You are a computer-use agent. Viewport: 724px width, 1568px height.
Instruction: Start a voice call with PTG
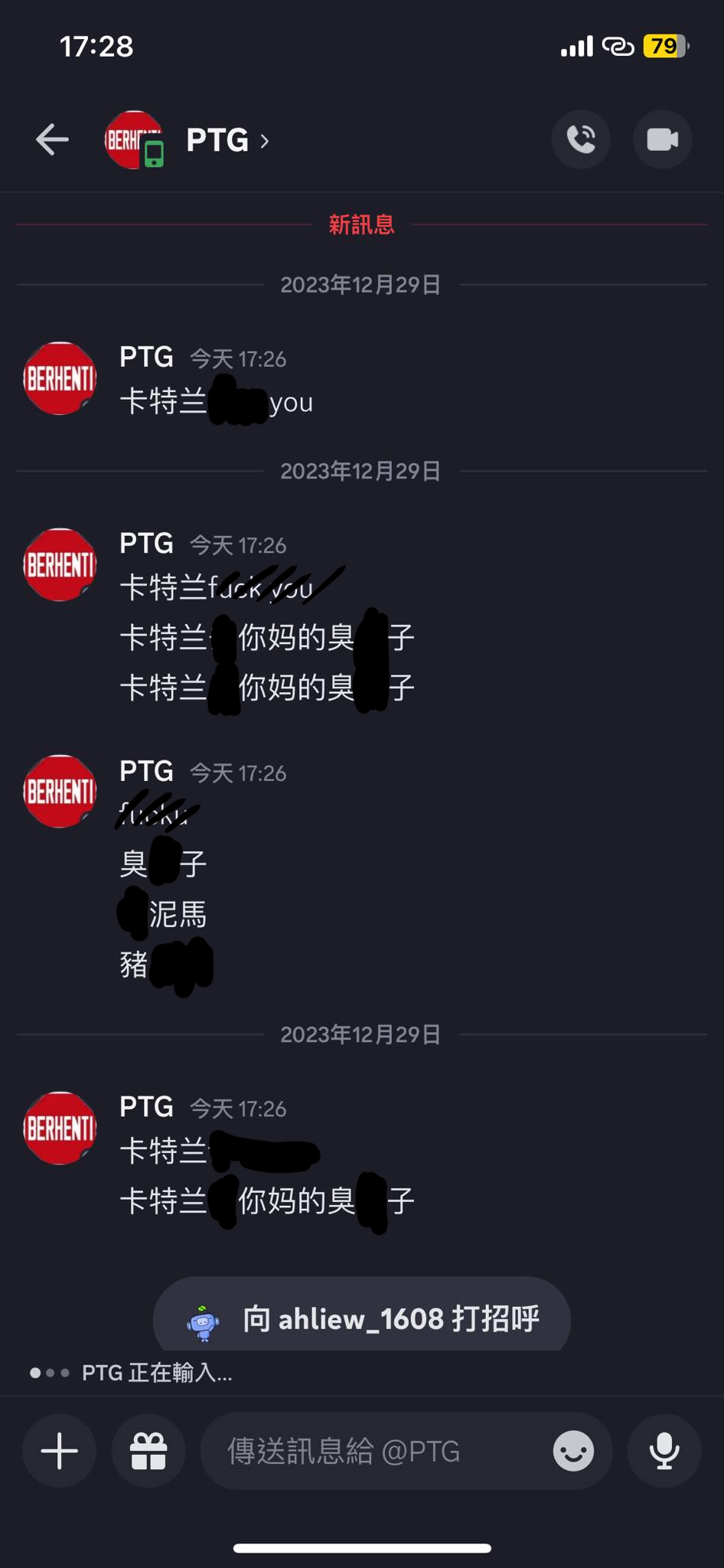[x=581, y=139]
